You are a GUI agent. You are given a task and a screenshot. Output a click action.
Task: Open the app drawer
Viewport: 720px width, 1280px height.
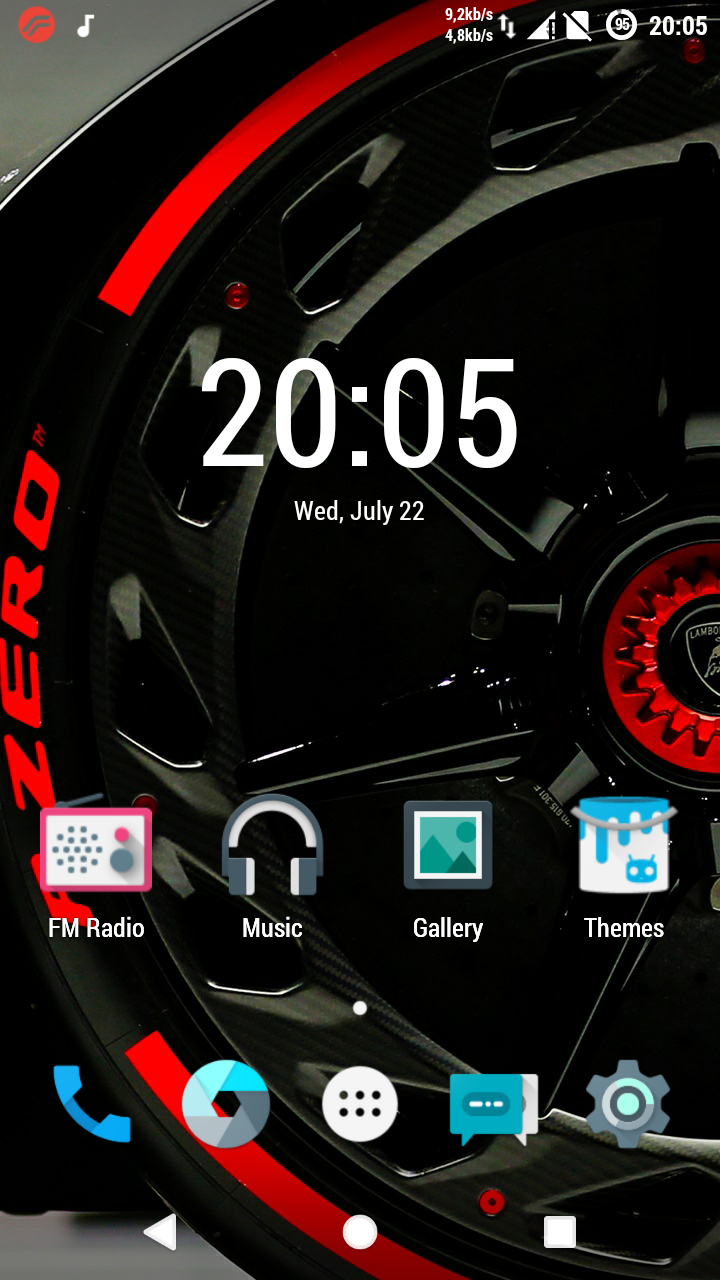point(360,1104)
